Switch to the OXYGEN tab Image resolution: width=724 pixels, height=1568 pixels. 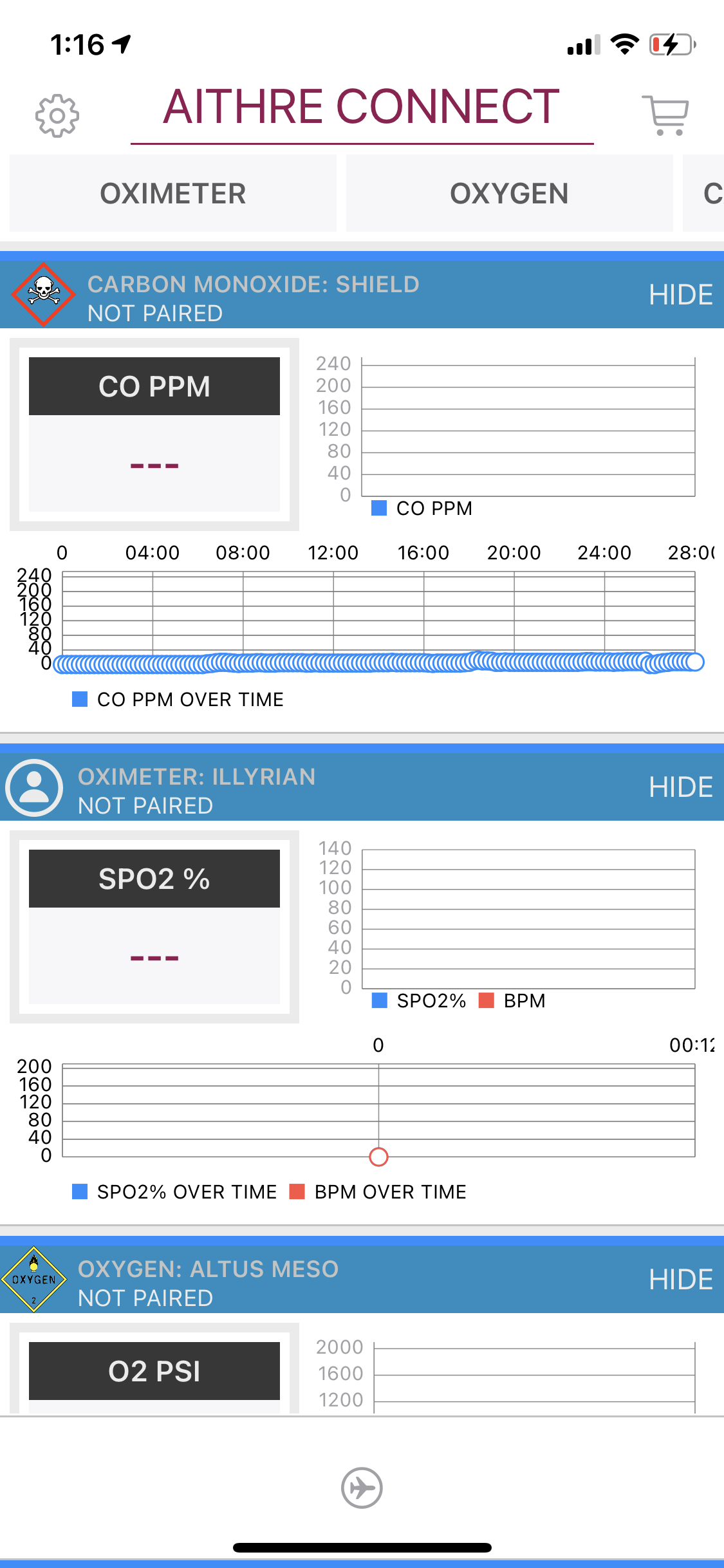tap(509, 194)
